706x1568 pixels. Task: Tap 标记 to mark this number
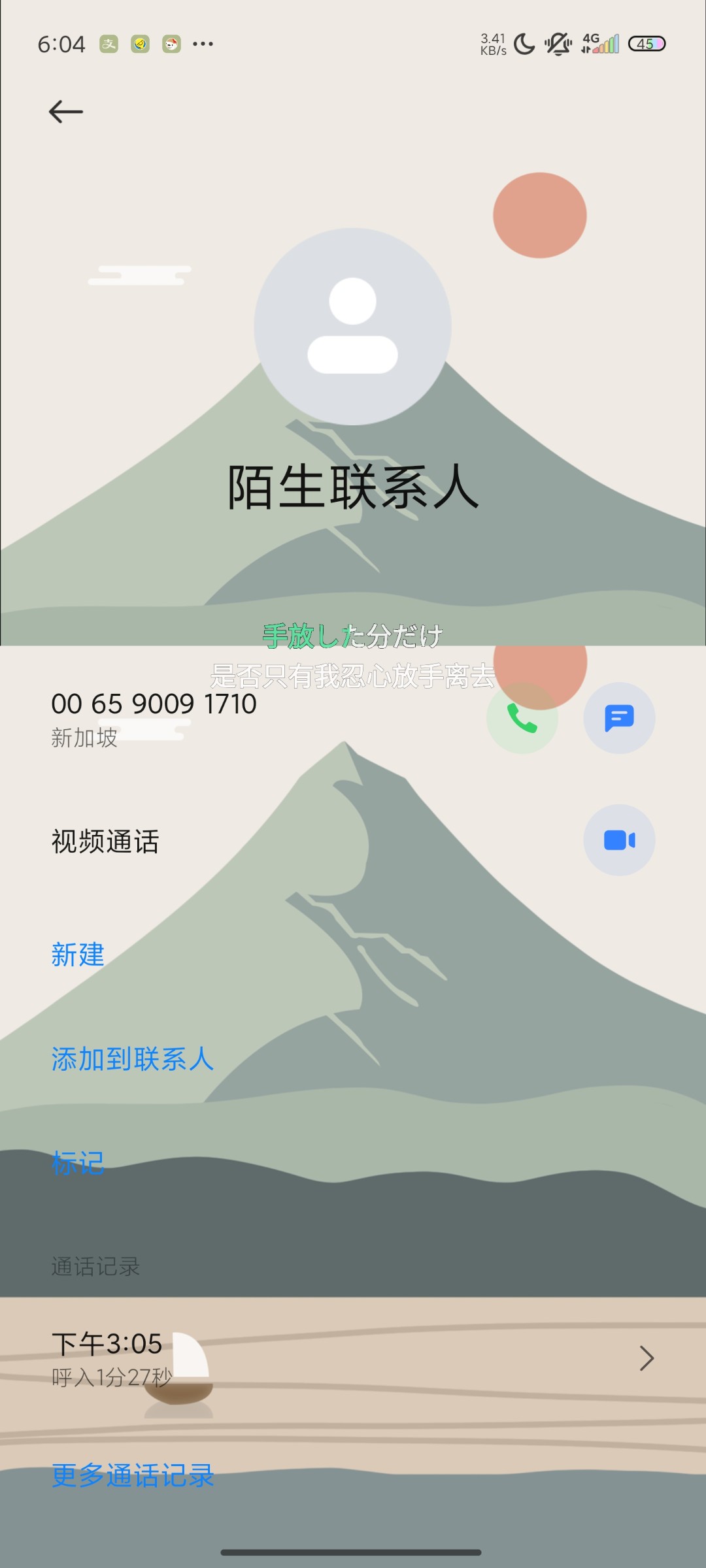pyautogui.click(x=78, y=1164)
